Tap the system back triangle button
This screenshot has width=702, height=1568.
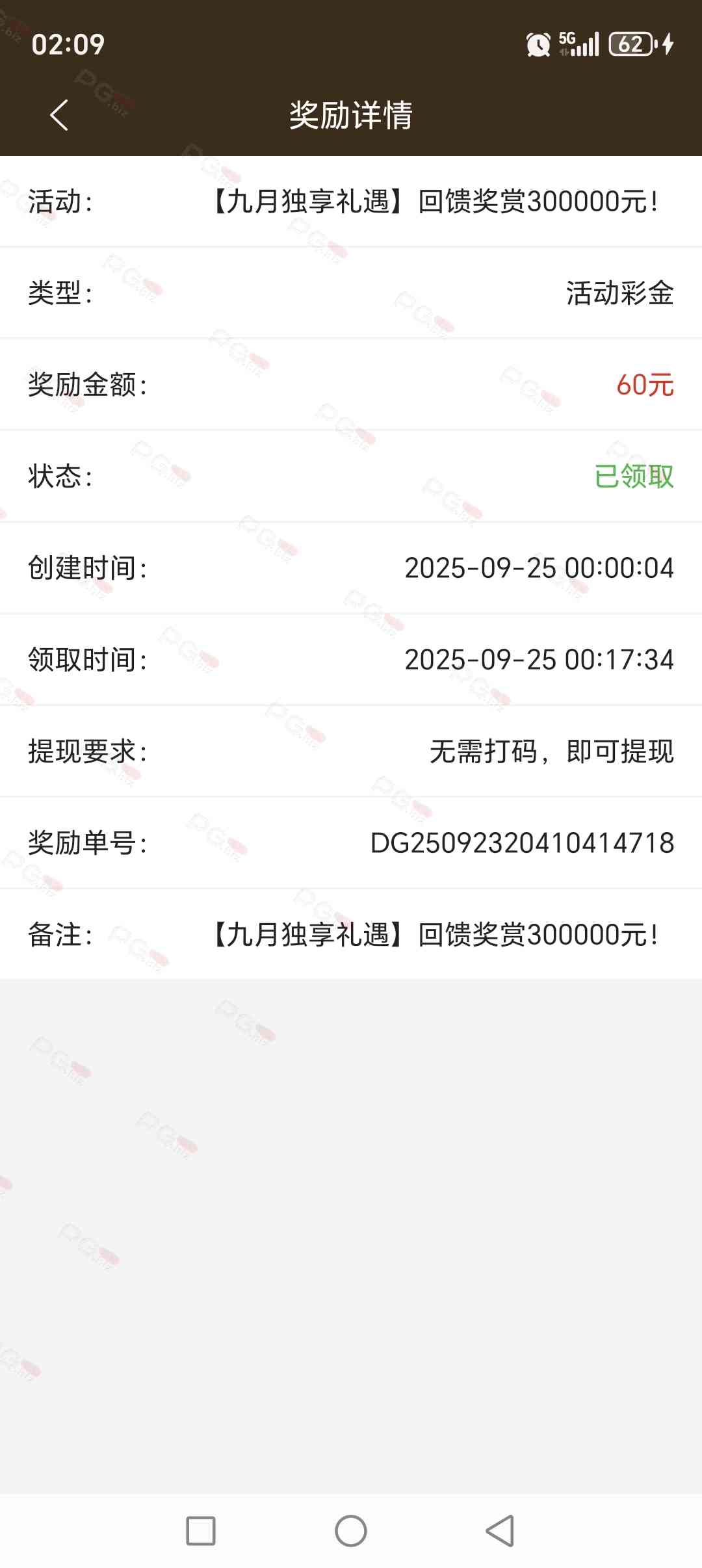500,1531
